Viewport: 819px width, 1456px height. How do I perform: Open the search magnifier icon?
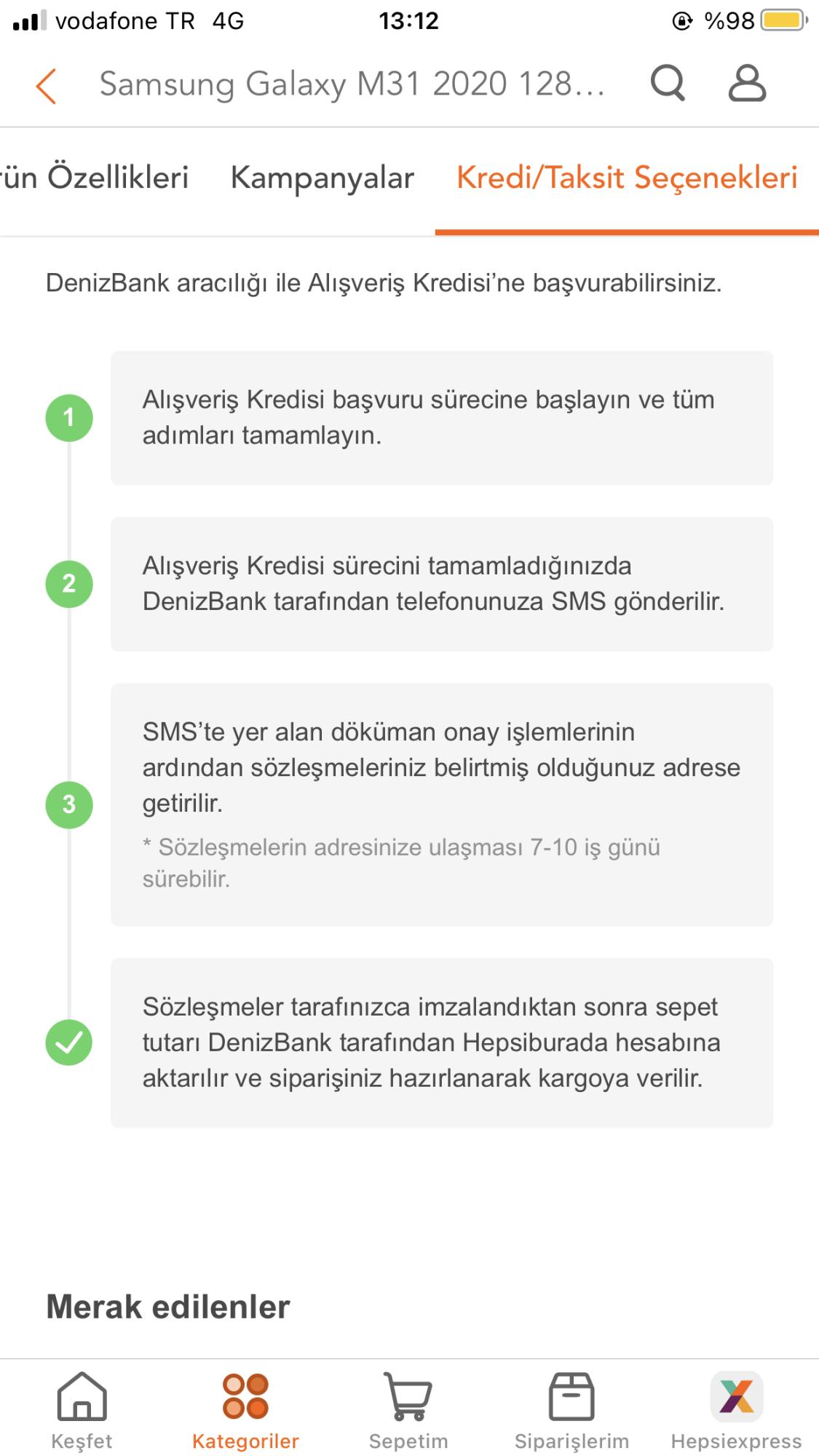(668, 83)
